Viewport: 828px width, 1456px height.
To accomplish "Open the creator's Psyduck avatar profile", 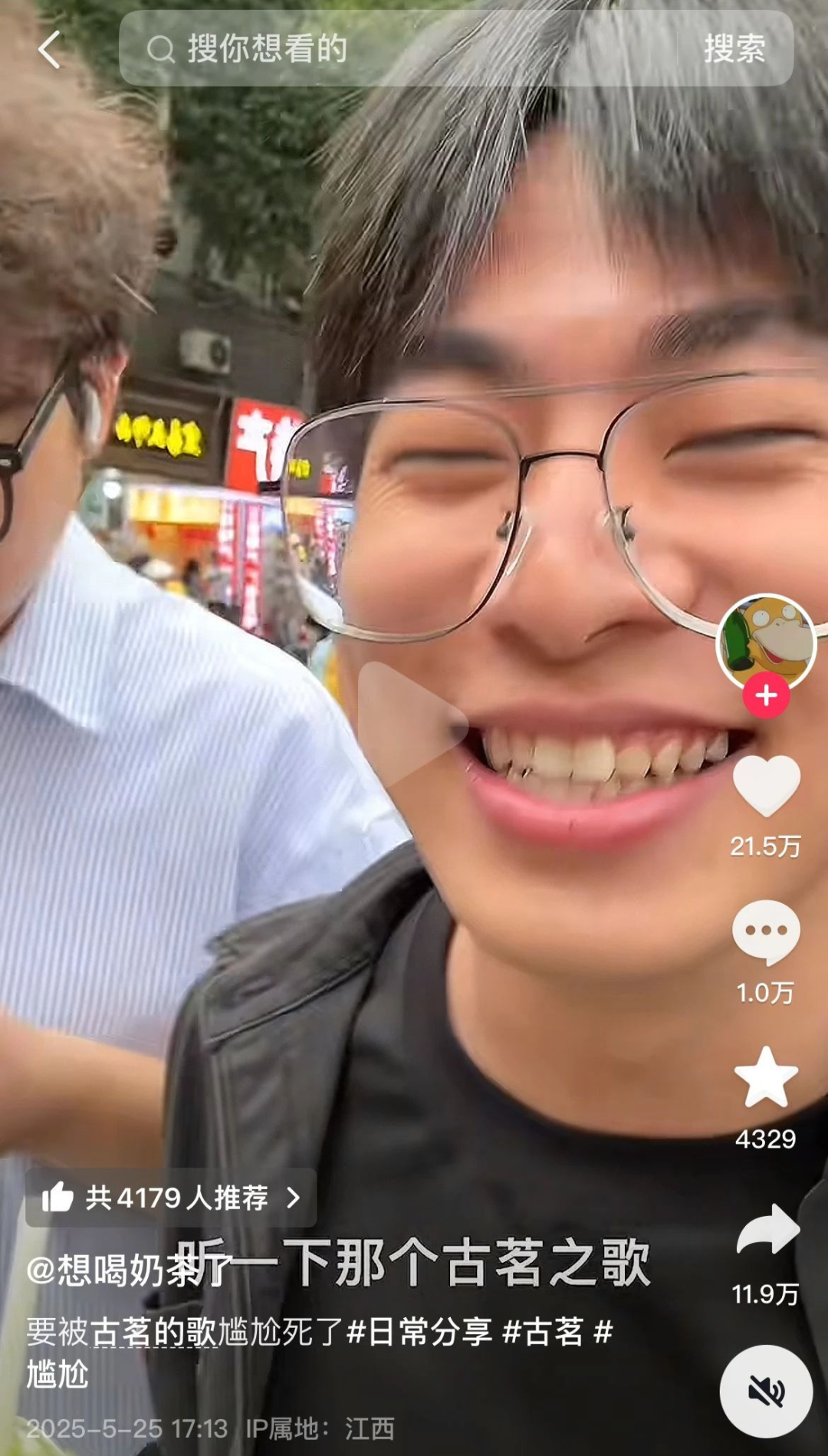I will [x=766, y=642].
